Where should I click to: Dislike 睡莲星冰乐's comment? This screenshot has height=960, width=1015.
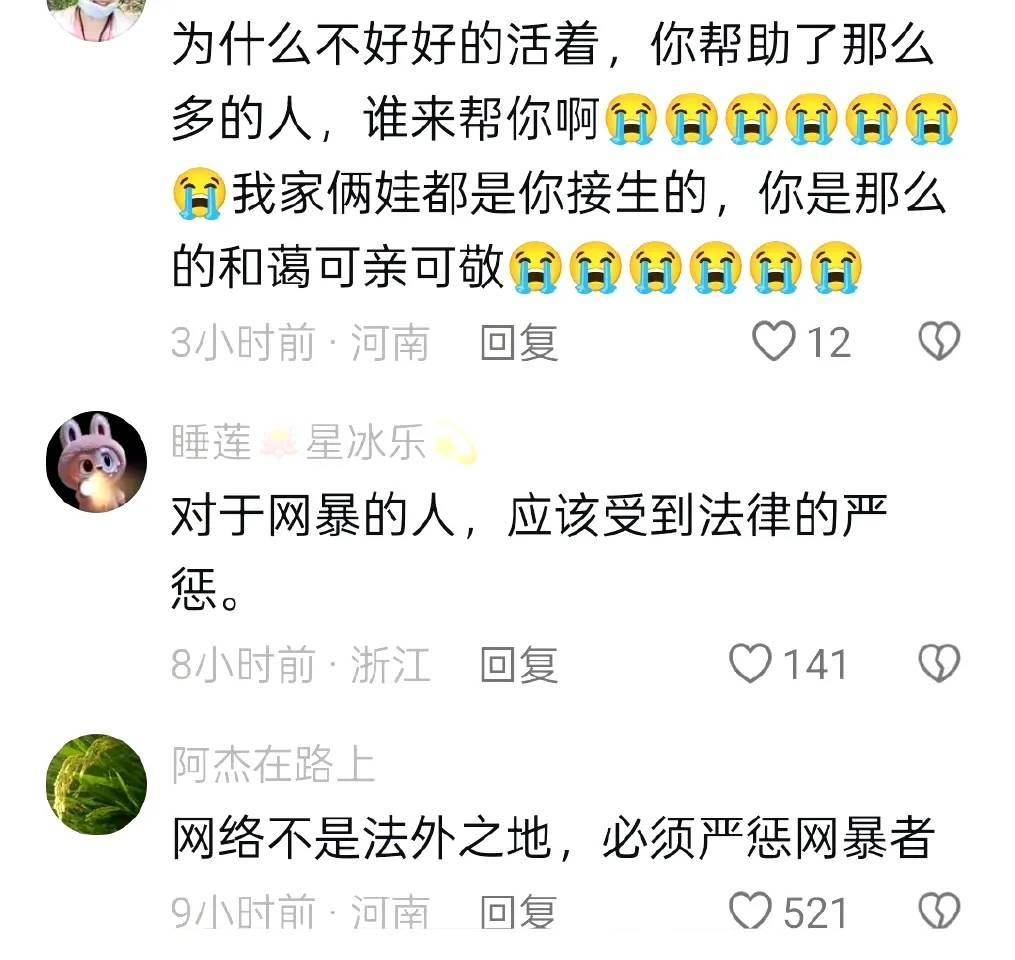tap(939, 664)
